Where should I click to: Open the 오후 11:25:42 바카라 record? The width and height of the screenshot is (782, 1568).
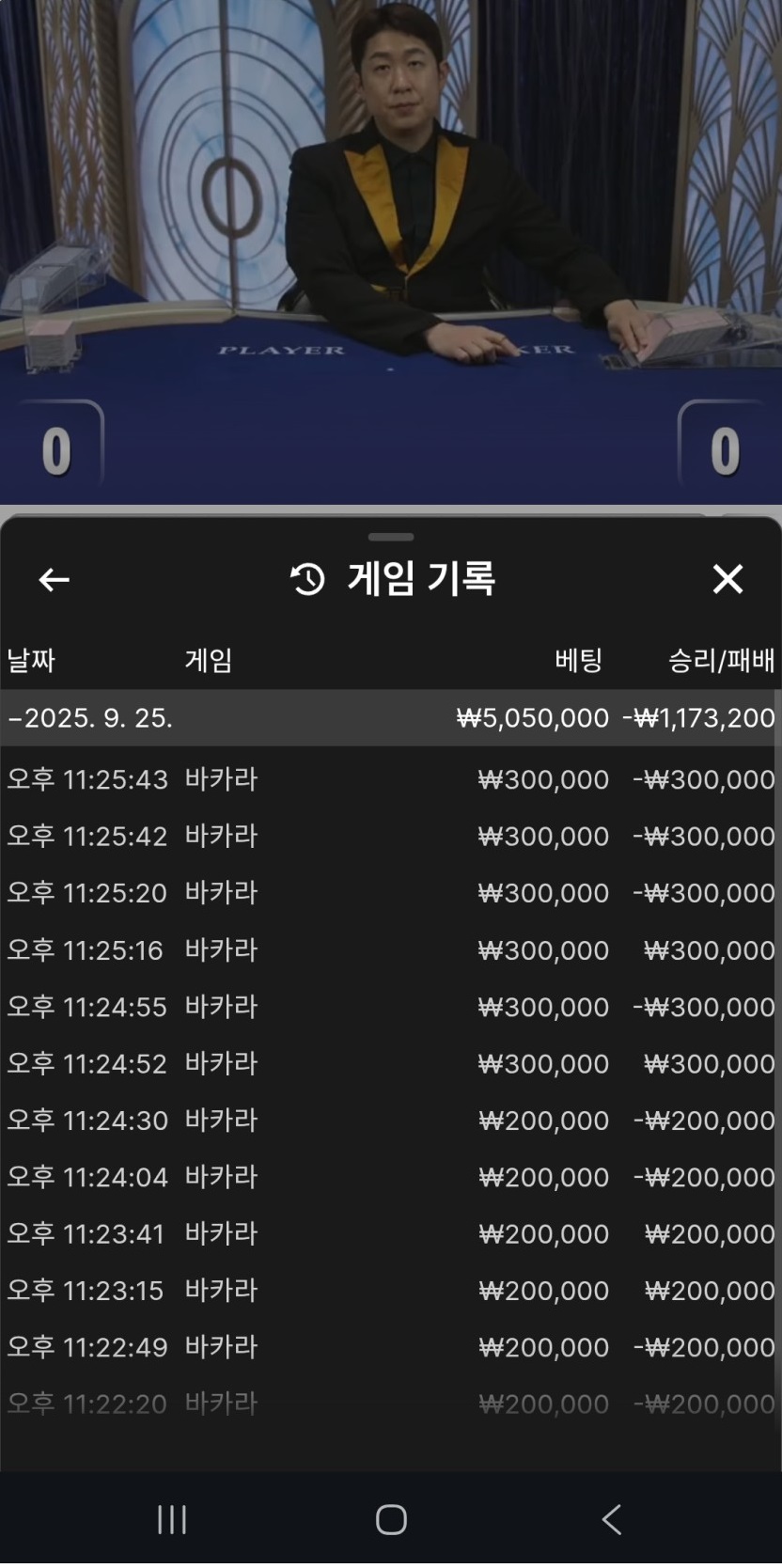point(389,836)
